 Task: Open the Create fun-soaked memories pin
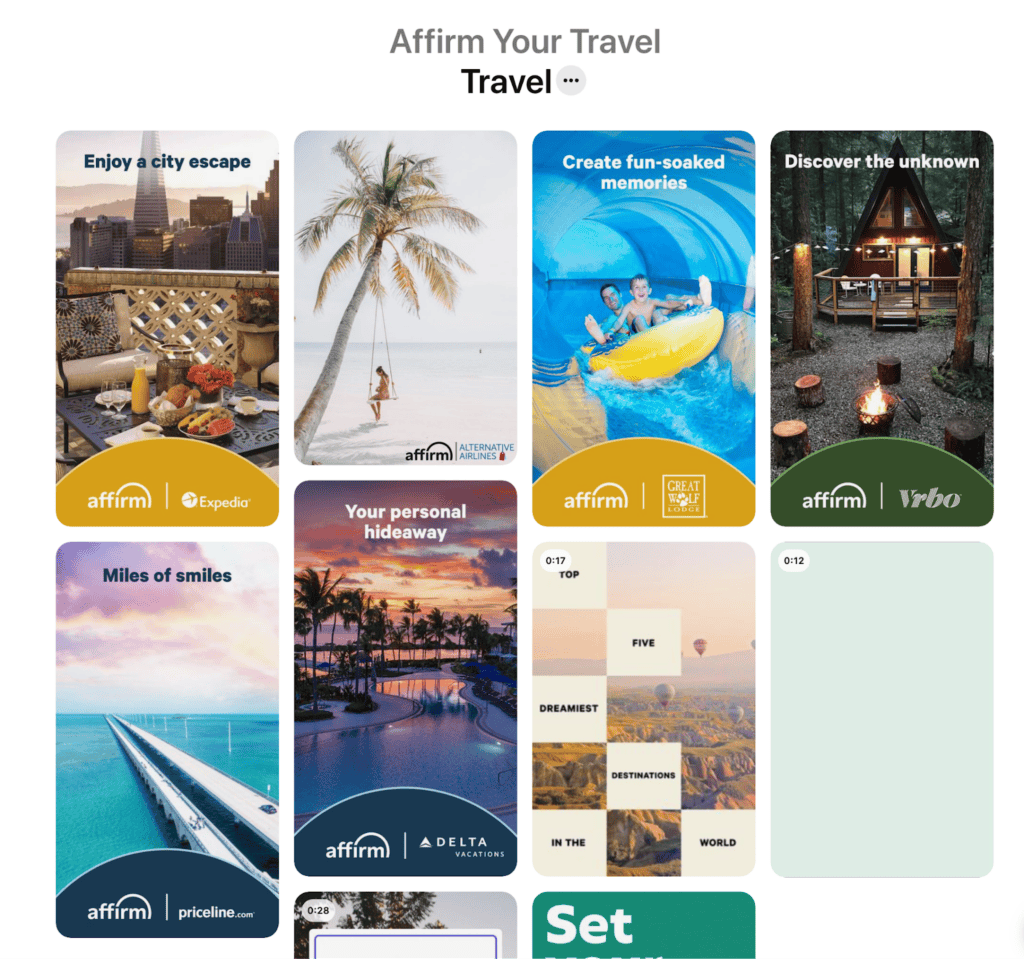pos(643,328)
